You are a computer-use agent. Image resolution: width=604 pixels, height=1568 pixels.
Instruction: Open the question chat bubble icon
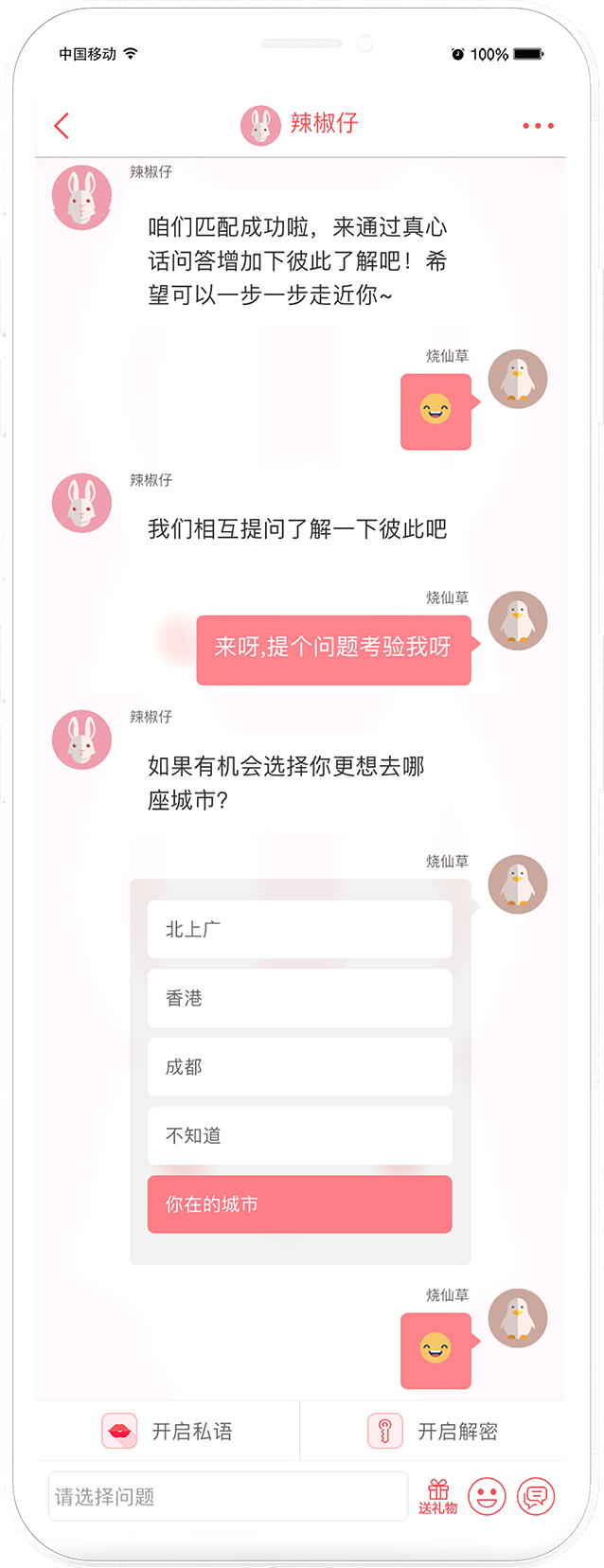point(536,1497)
